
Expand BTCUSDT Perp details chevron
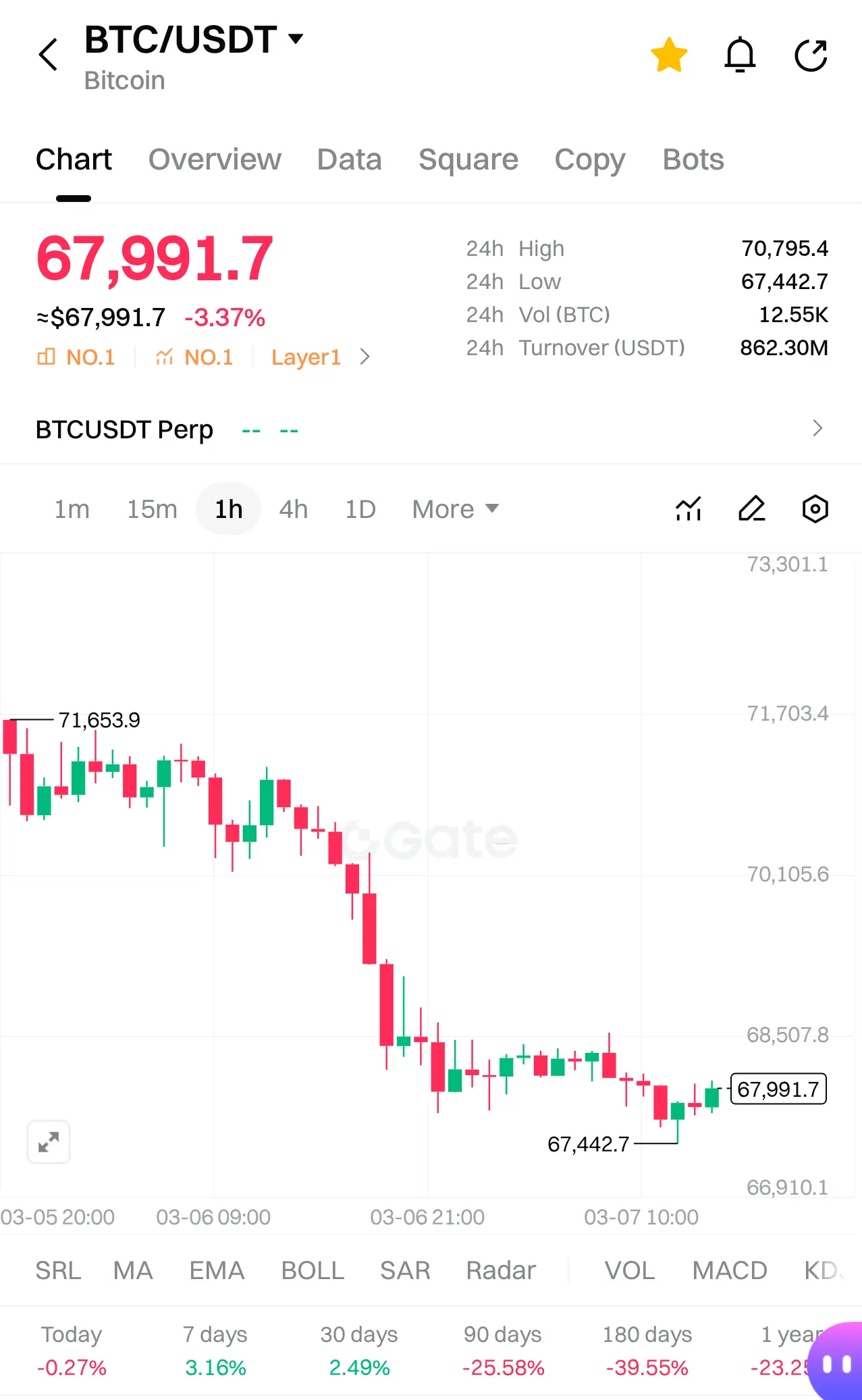817,429
